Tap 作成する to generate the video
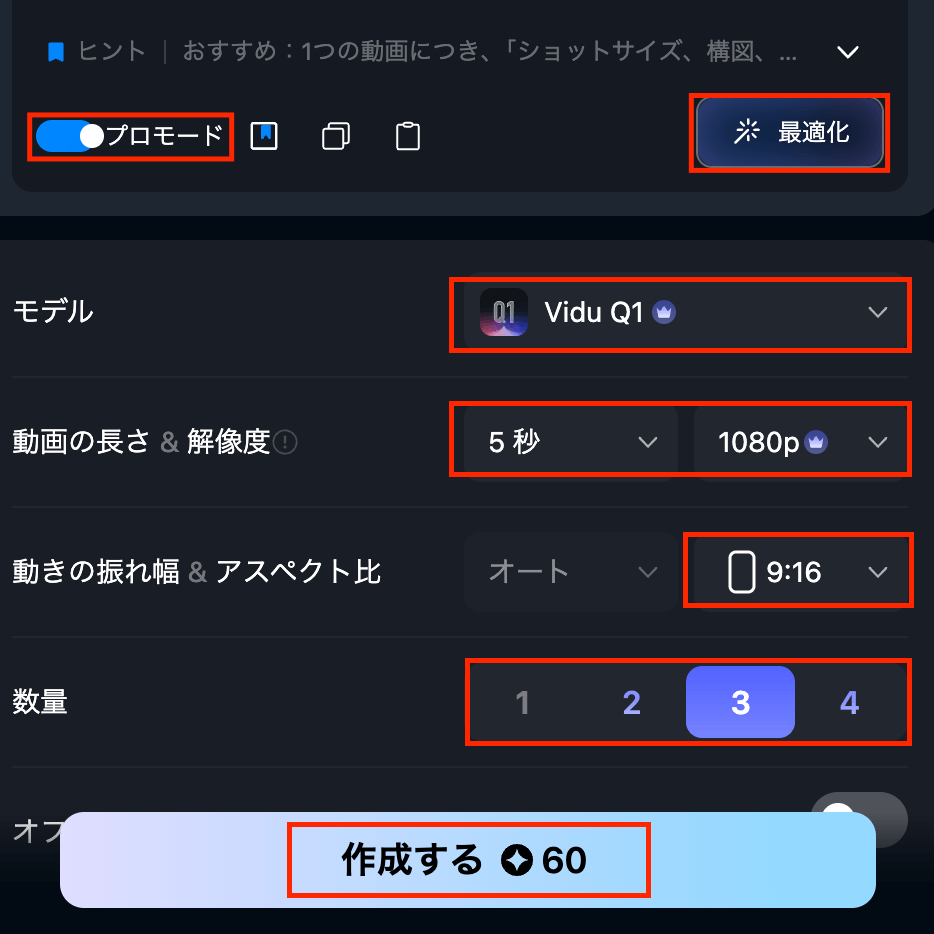Screen dimensions: 934x934 pyautogui.click(x=468, y=860)
